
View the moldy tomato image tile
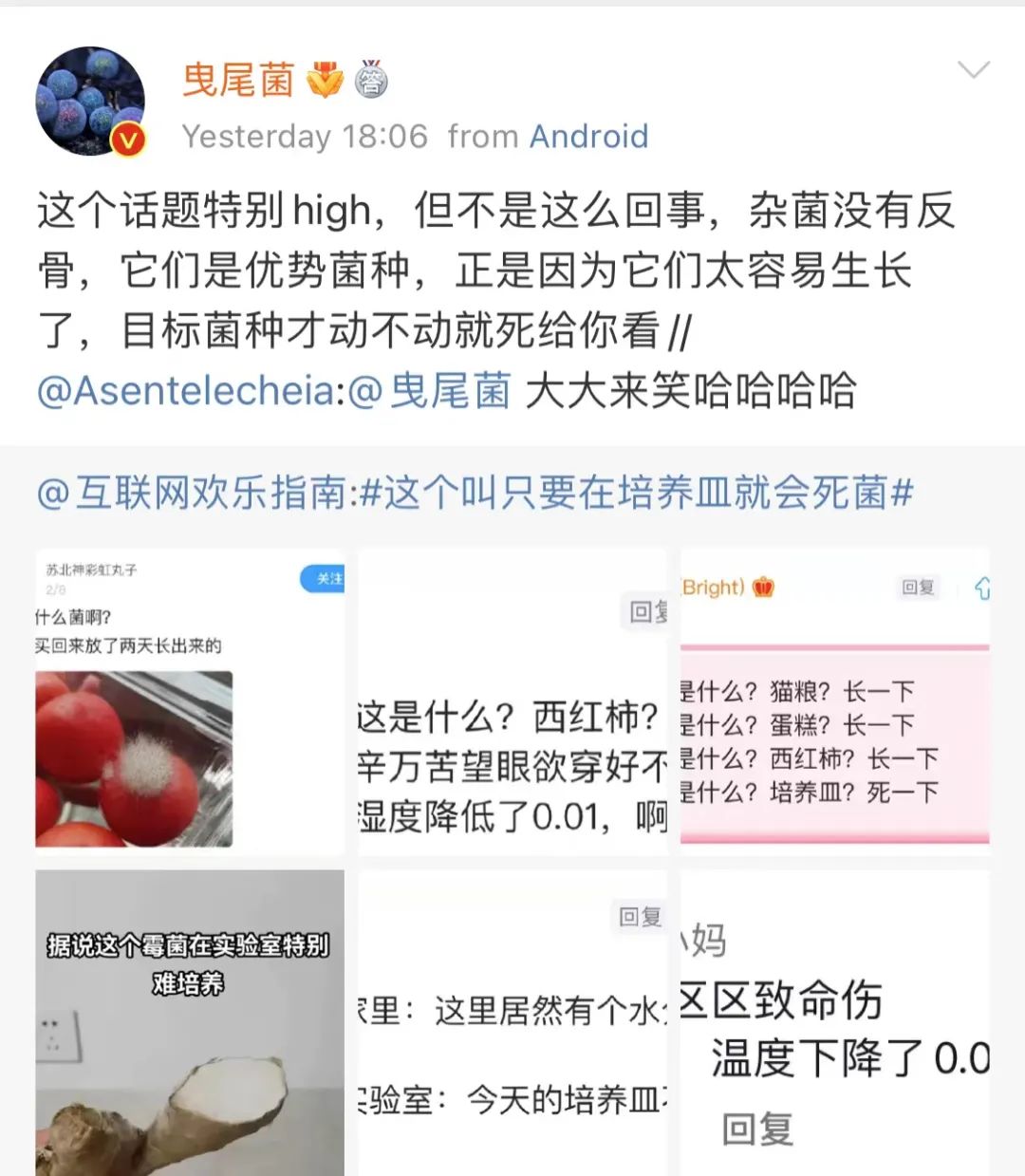click(x=190, y=702)
